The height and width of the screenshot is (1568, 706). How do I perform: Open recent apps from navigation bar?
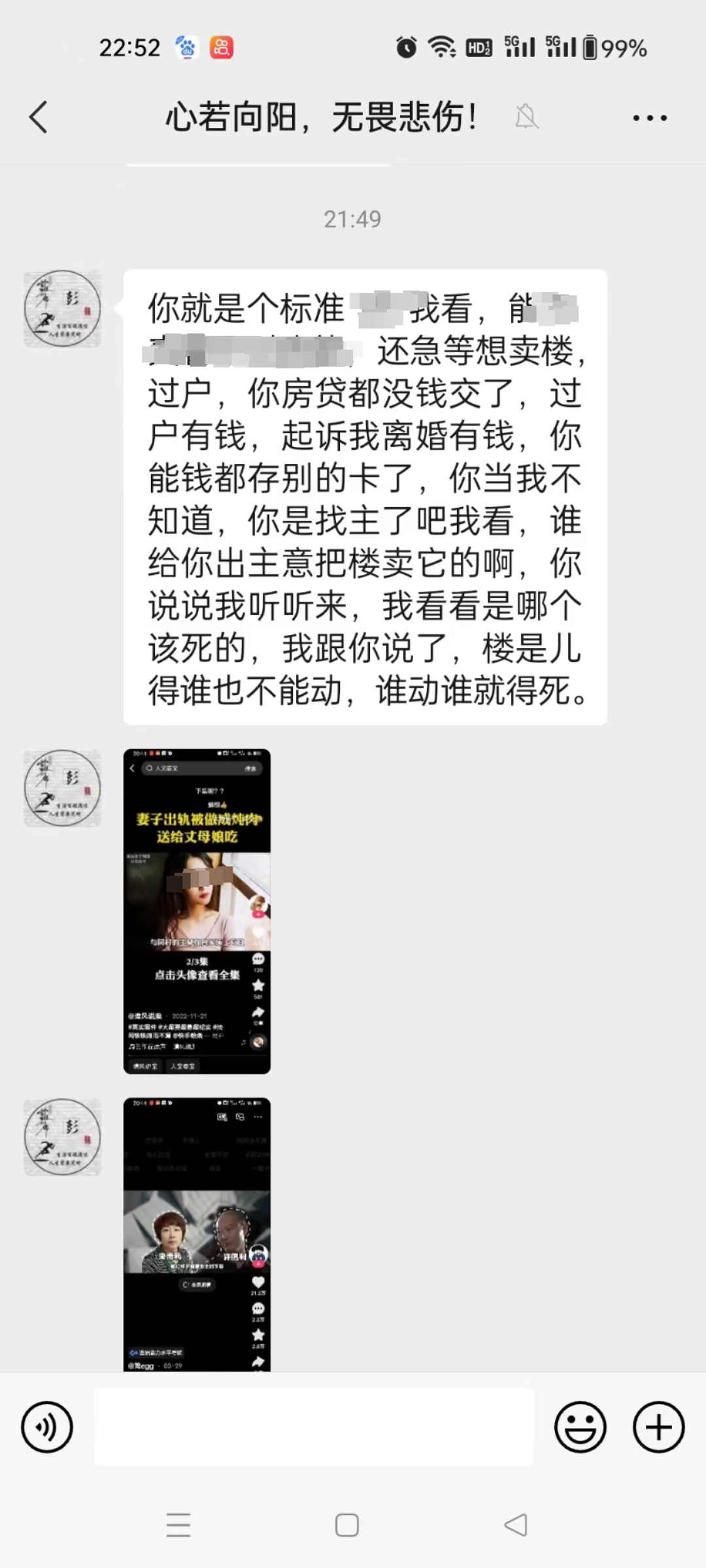178,1525
